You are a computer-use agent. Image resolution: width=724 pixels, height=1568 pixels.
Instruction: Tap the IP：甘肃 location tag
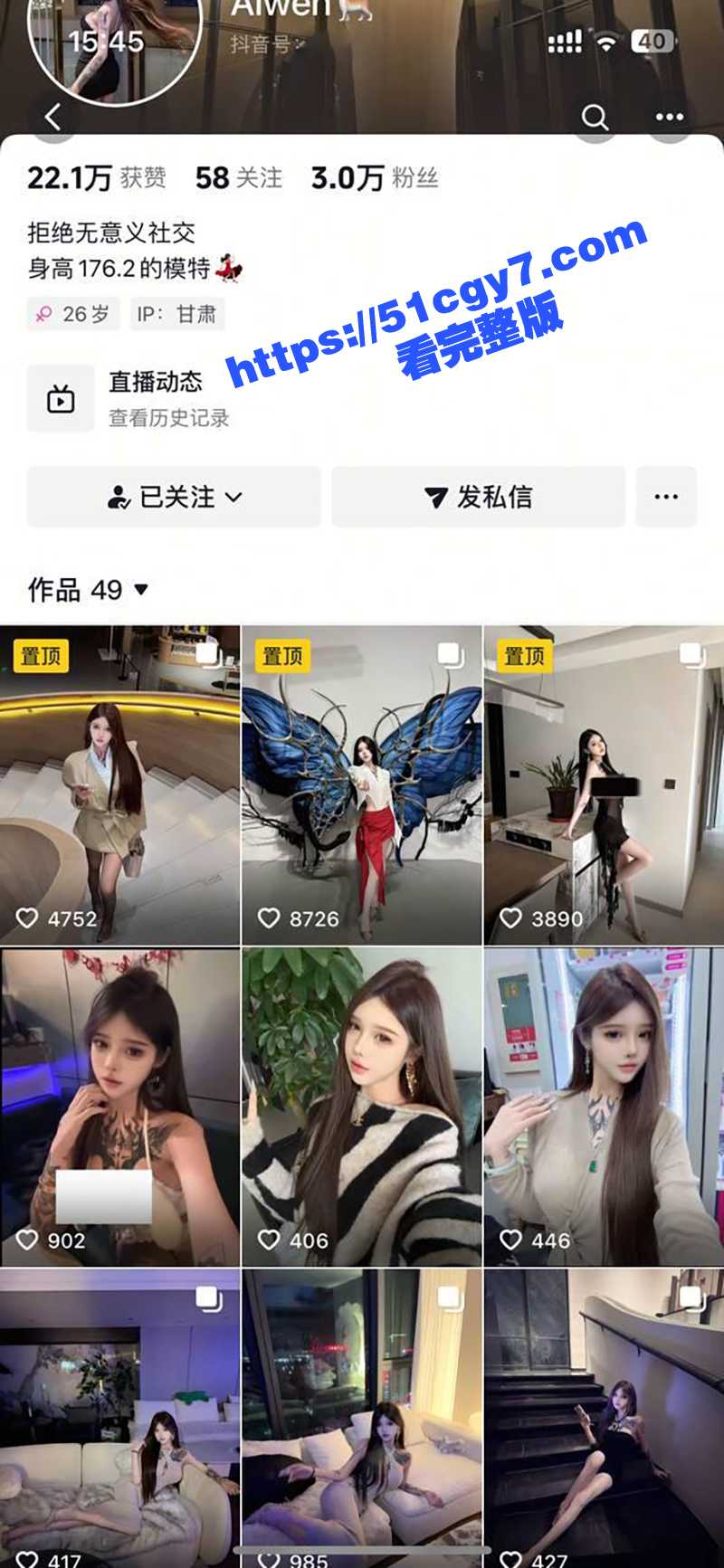(x=176, y=314)
